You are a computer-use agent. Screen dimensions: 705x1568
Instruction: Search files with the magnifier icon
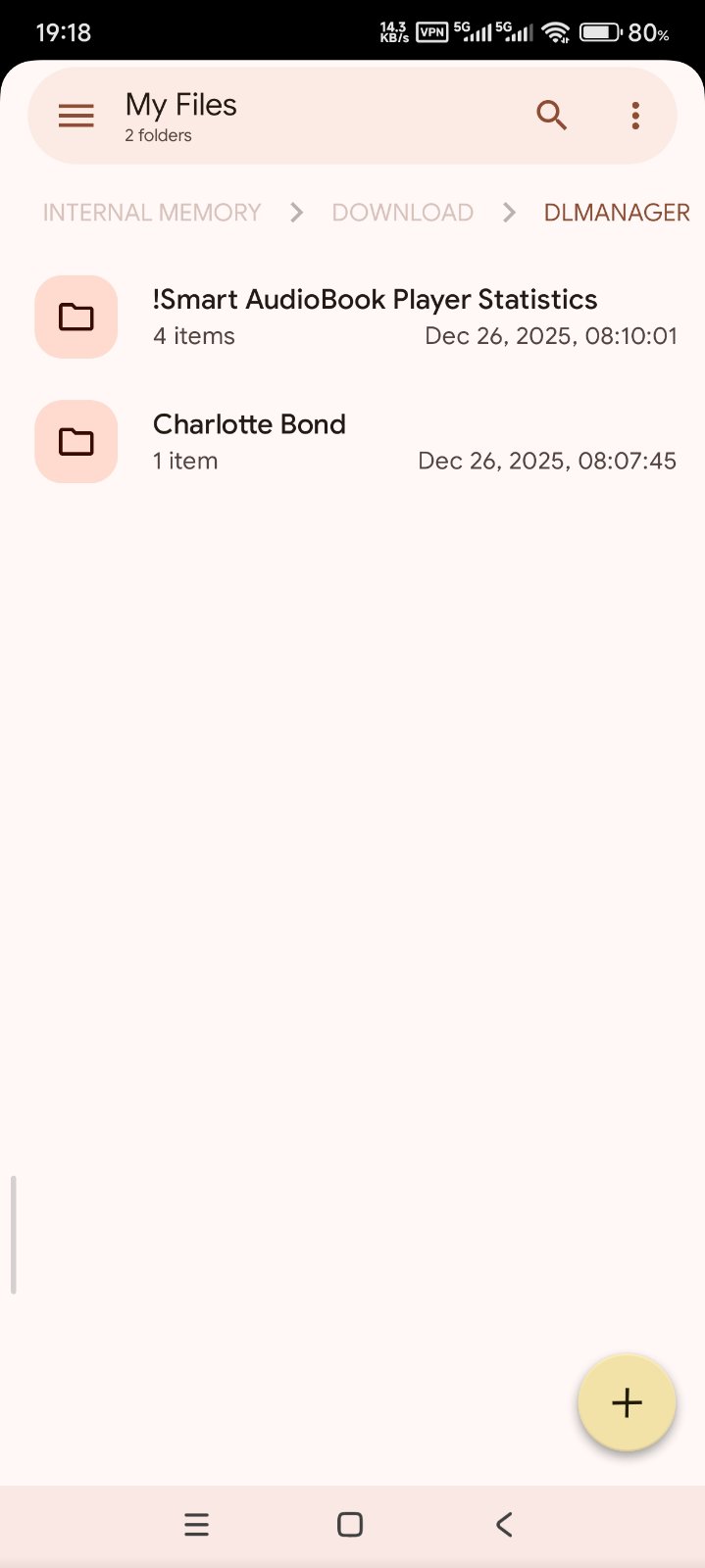click(552, 116)
